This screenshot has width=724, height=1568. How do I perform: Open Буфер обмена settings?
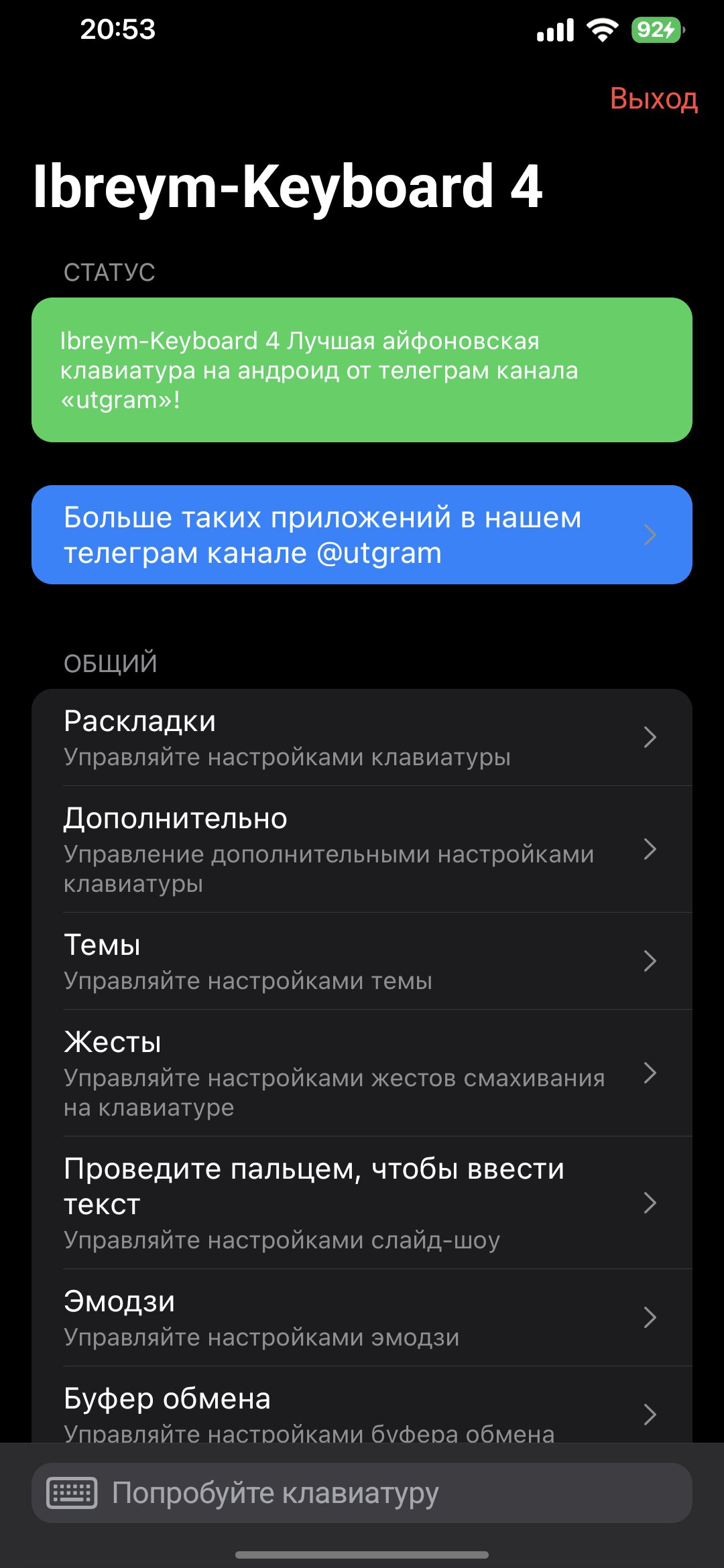coord(362,1404)
